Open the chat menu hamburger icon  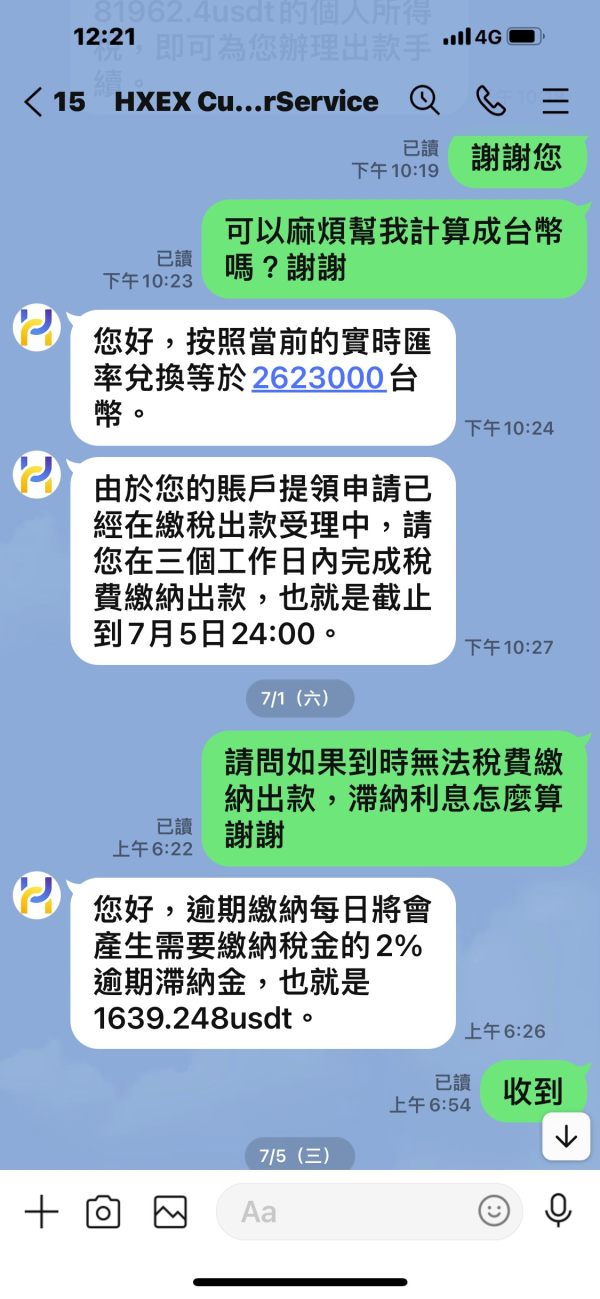[x=555, y=101]
